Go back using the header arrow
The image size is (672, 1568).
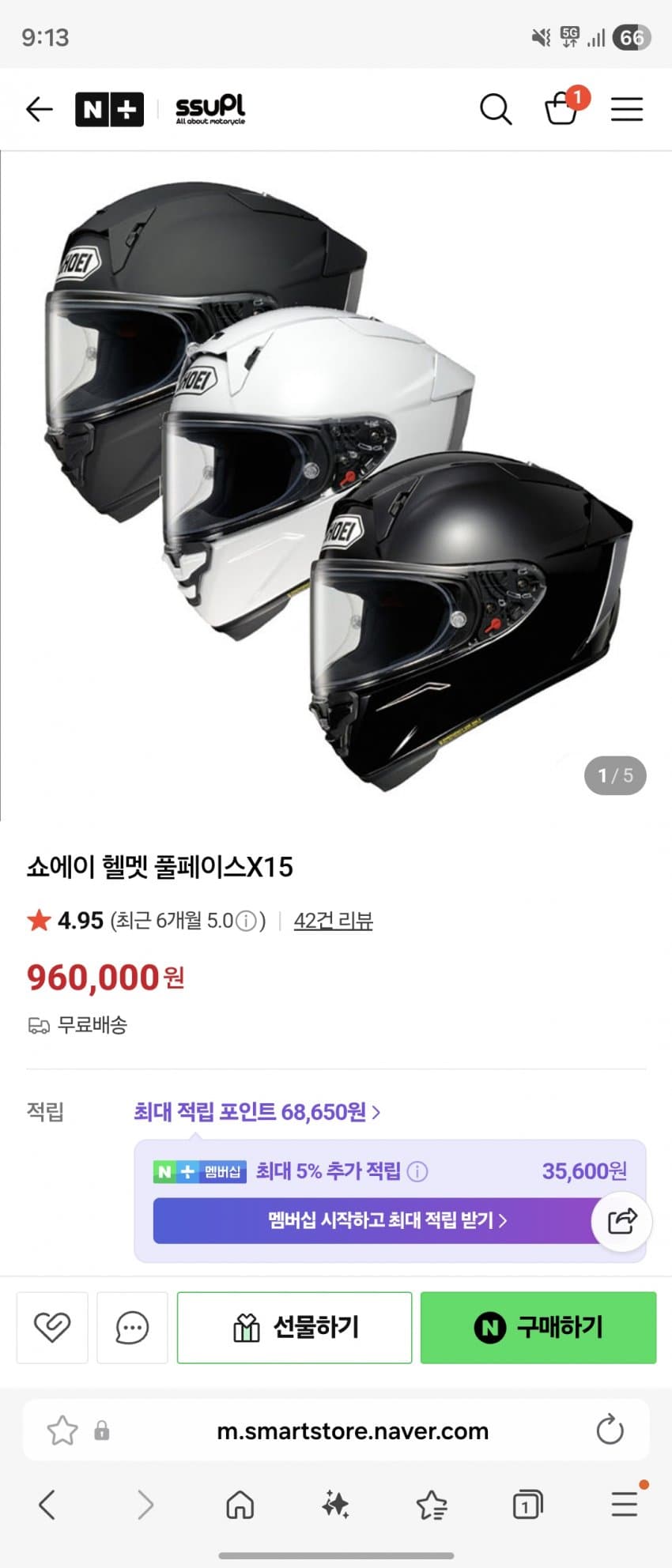click(x=39, y=109)
